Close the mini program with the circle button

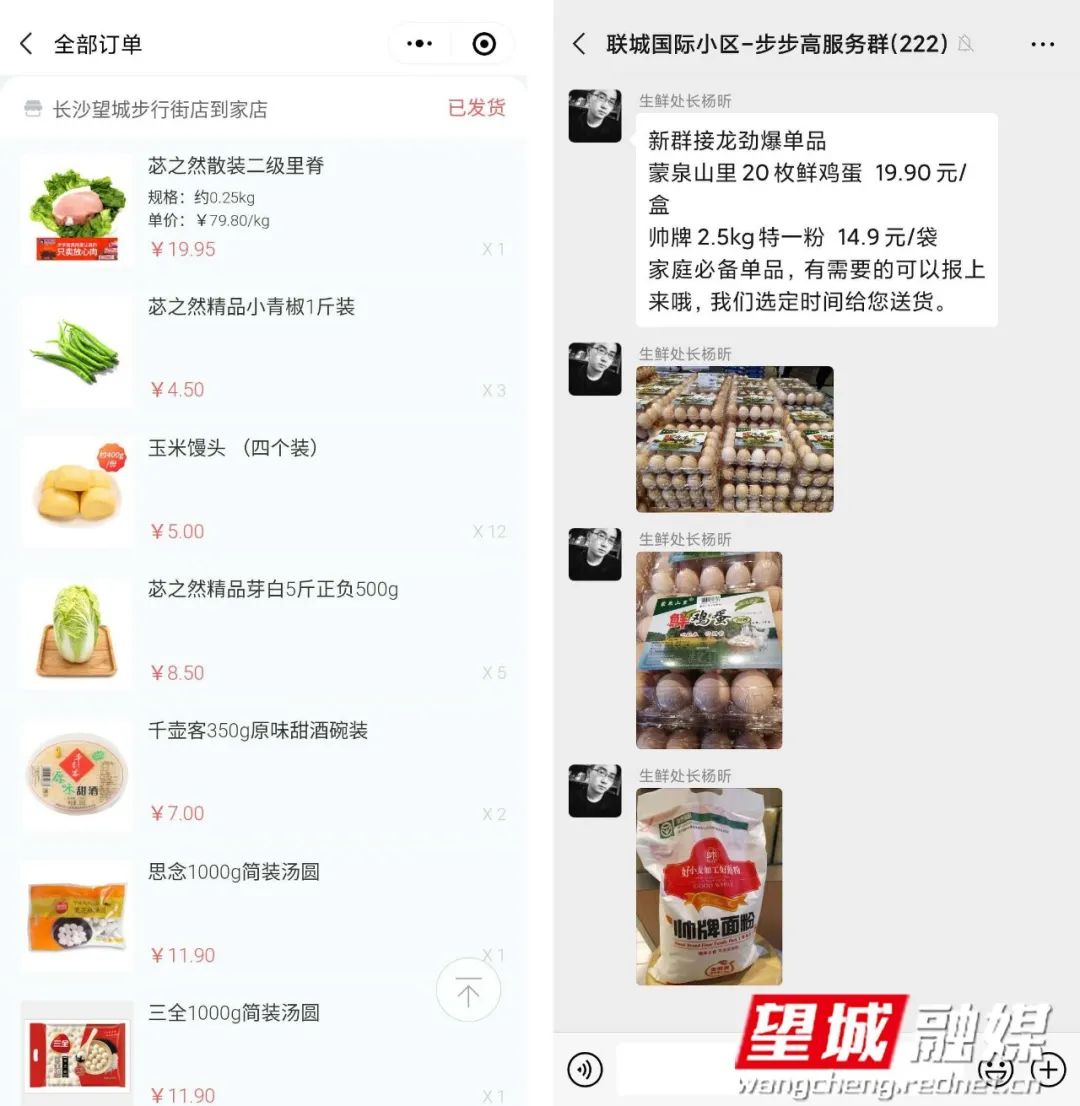pos(484,44)
